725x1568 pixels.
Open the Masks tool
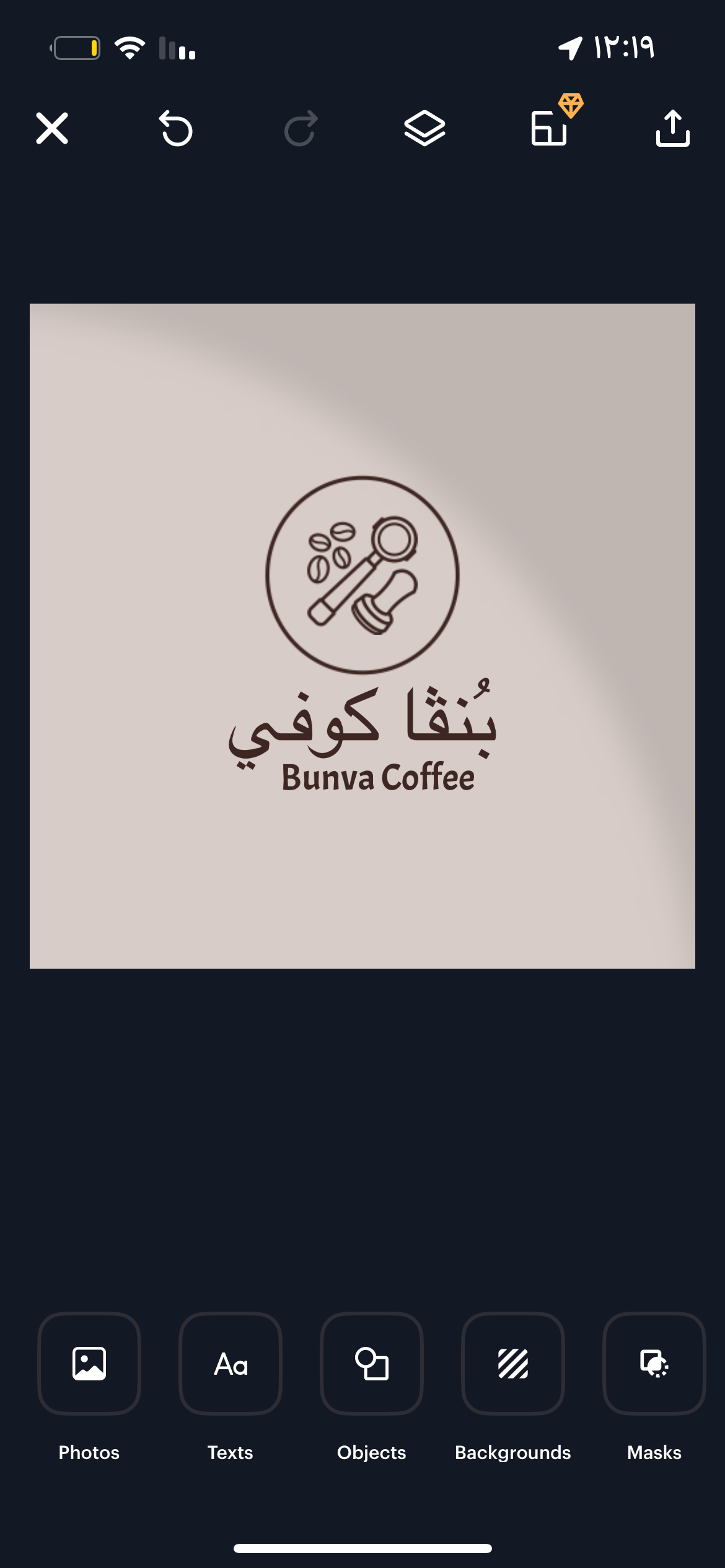coord(654,1364)
